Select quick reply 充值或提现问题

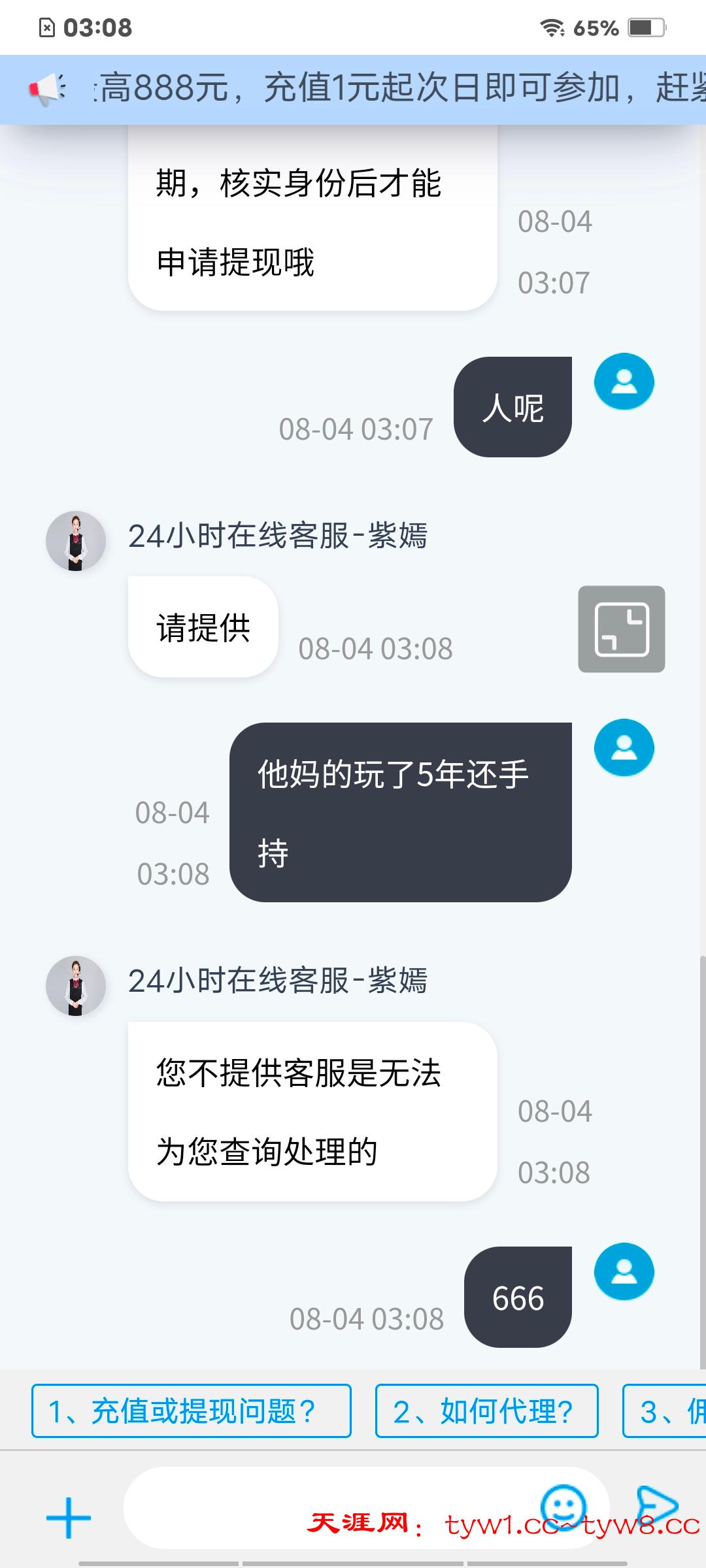pyautogui.click(x=191, y=1411)
